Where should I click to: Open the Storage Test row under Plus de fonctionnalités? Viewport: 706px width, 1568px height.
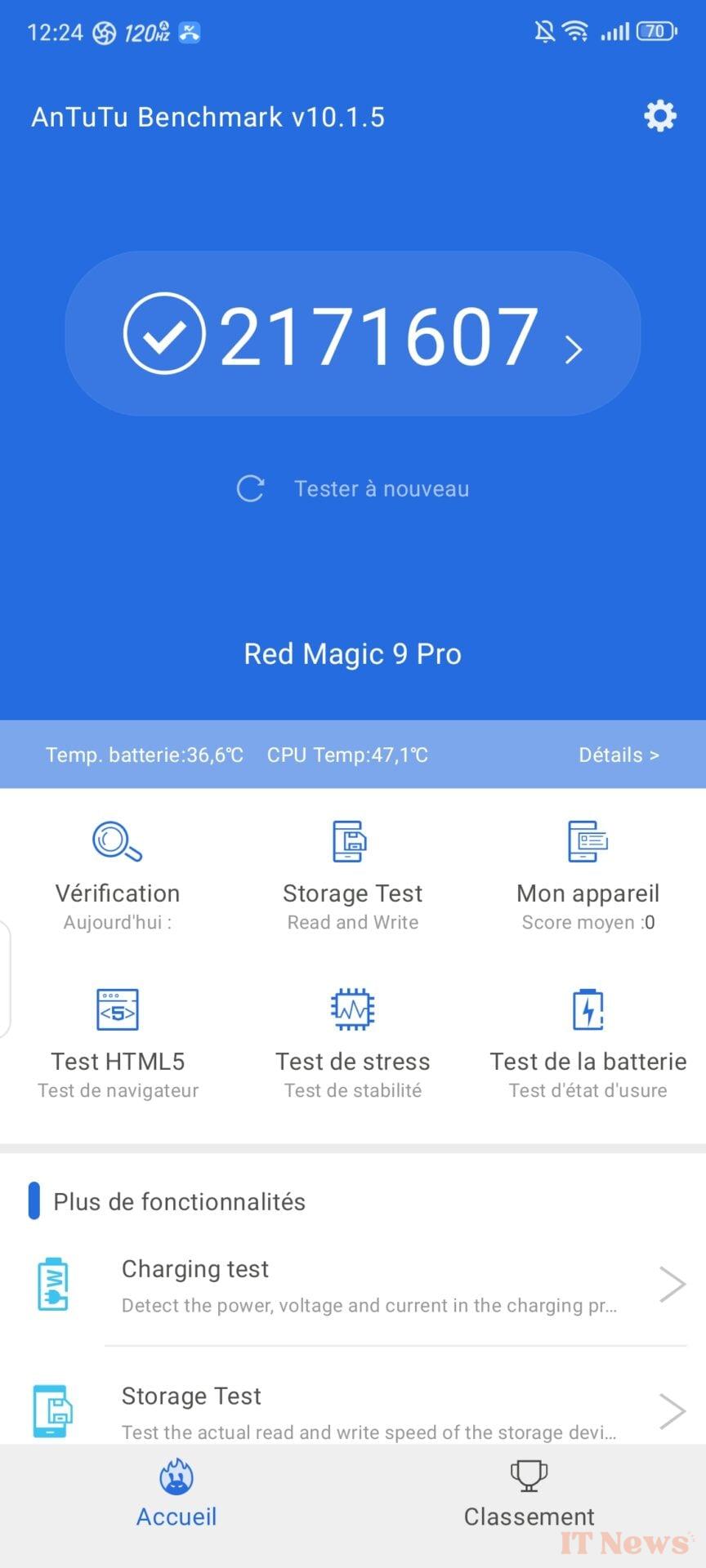pos(368,1411)
